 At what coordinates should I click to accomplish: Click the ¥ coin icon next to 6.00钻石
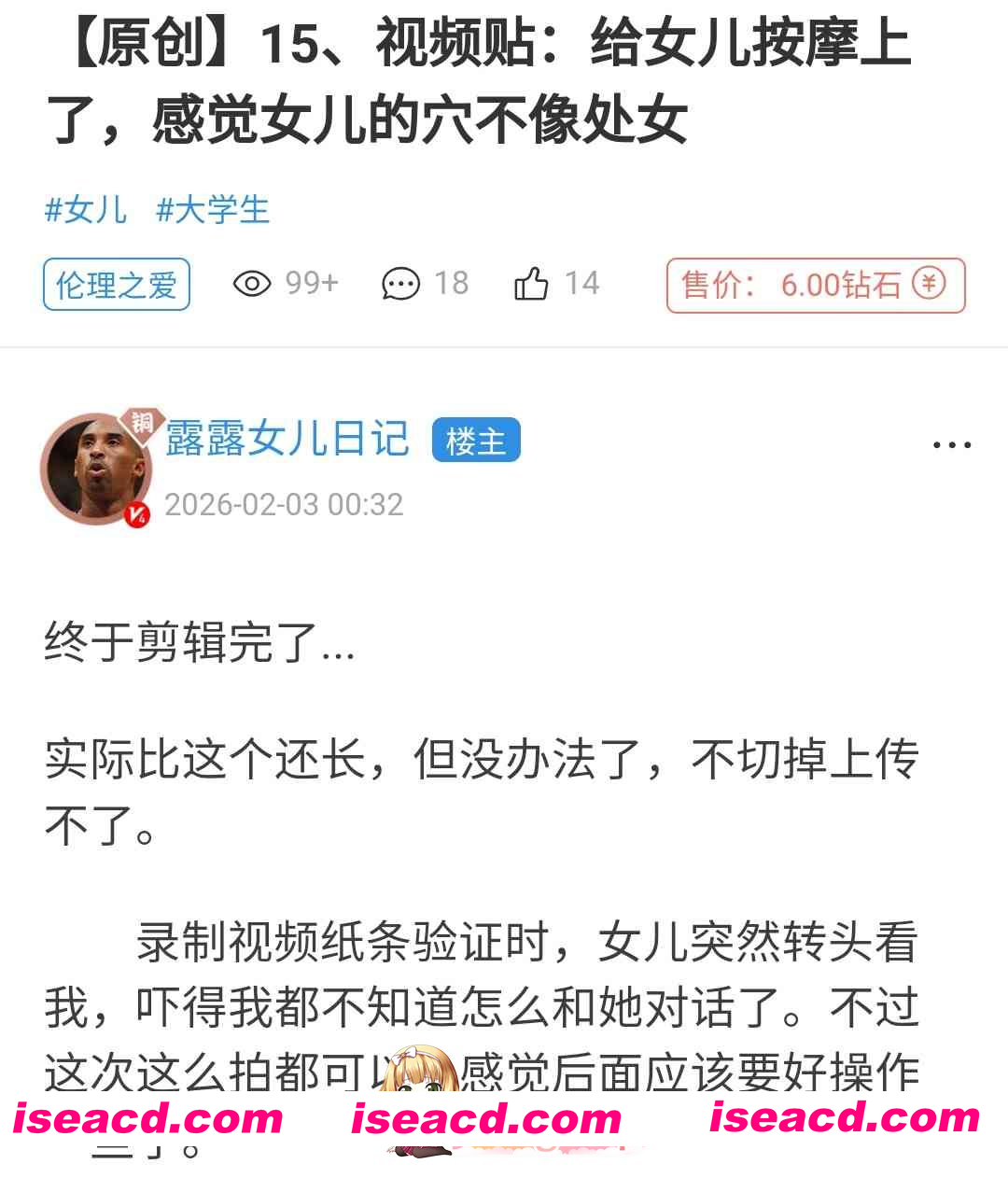coord(929,286)
